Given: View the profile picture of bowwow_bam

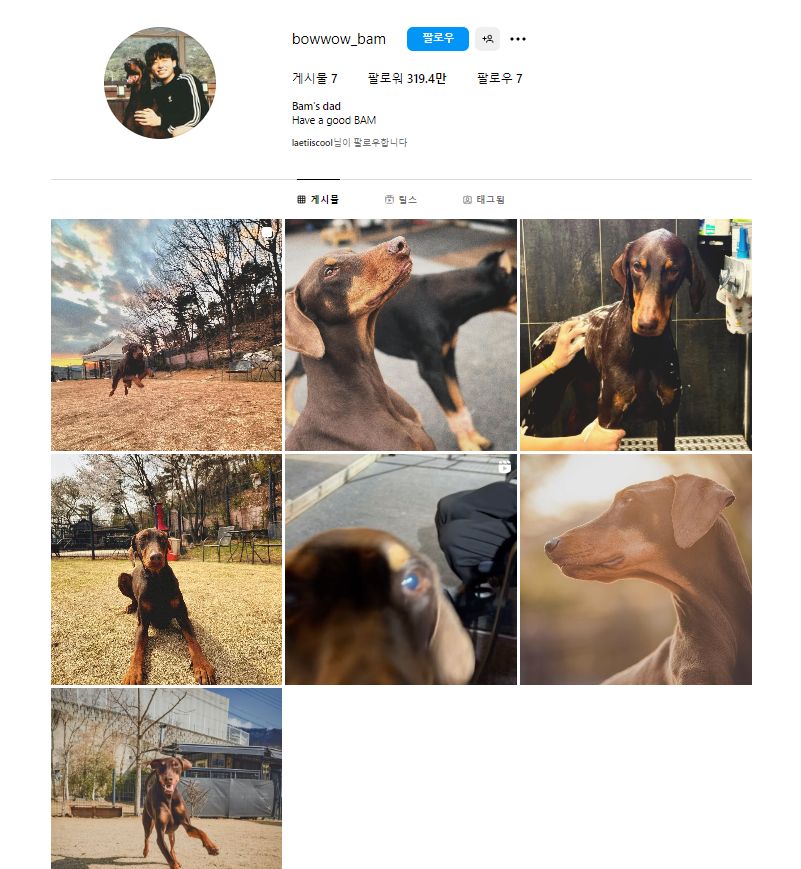Looking at the screenshot, I should point(160,83).
